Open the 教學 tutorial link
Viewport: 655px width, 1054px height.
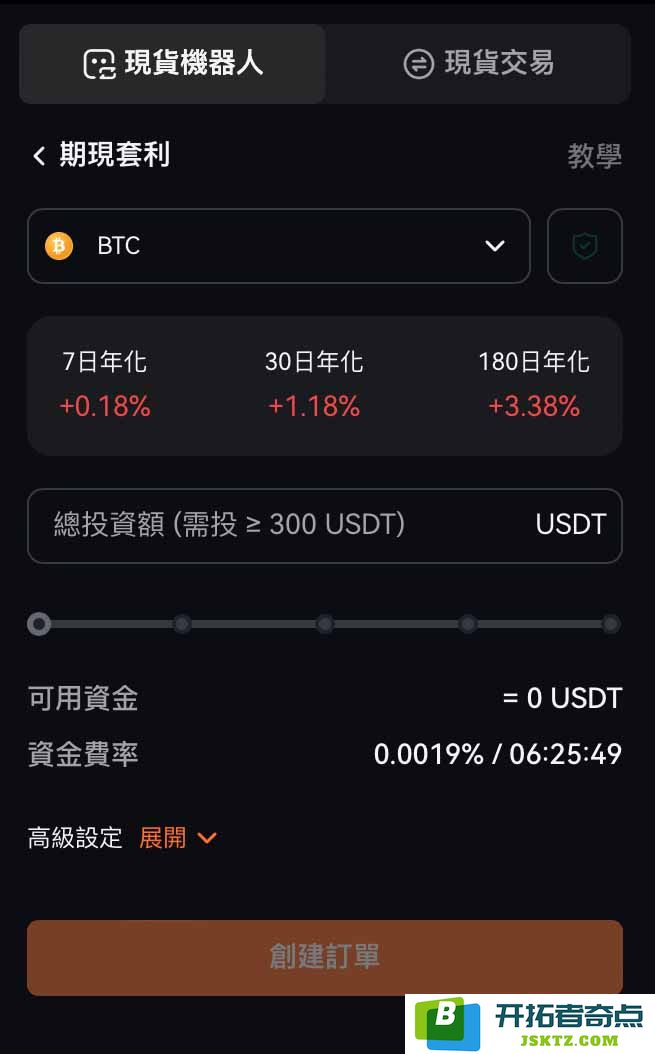(x=594, y=155)
